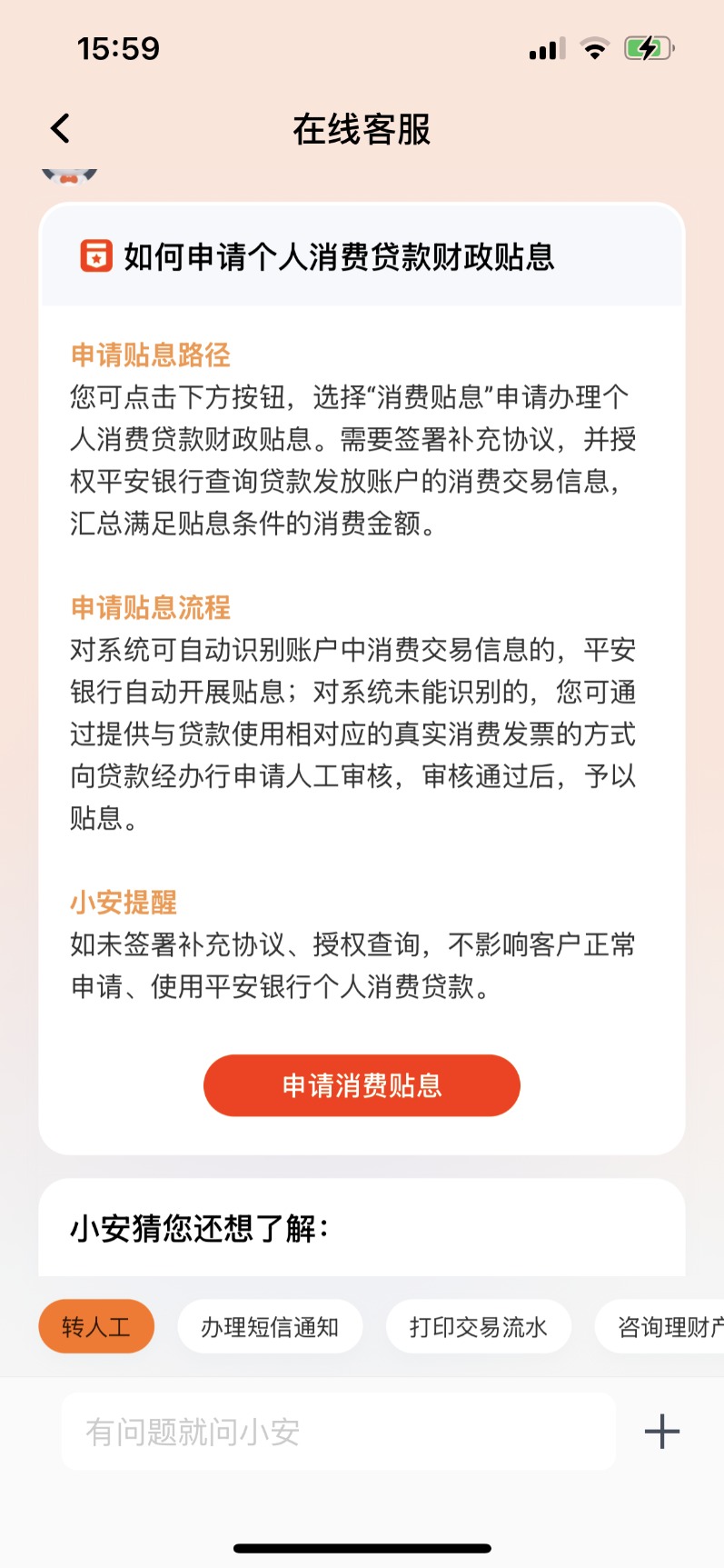The width and height of the screenshot is (724, 1568).
Task: Select the 在线客服 title bar
Action: pos(362,130)
